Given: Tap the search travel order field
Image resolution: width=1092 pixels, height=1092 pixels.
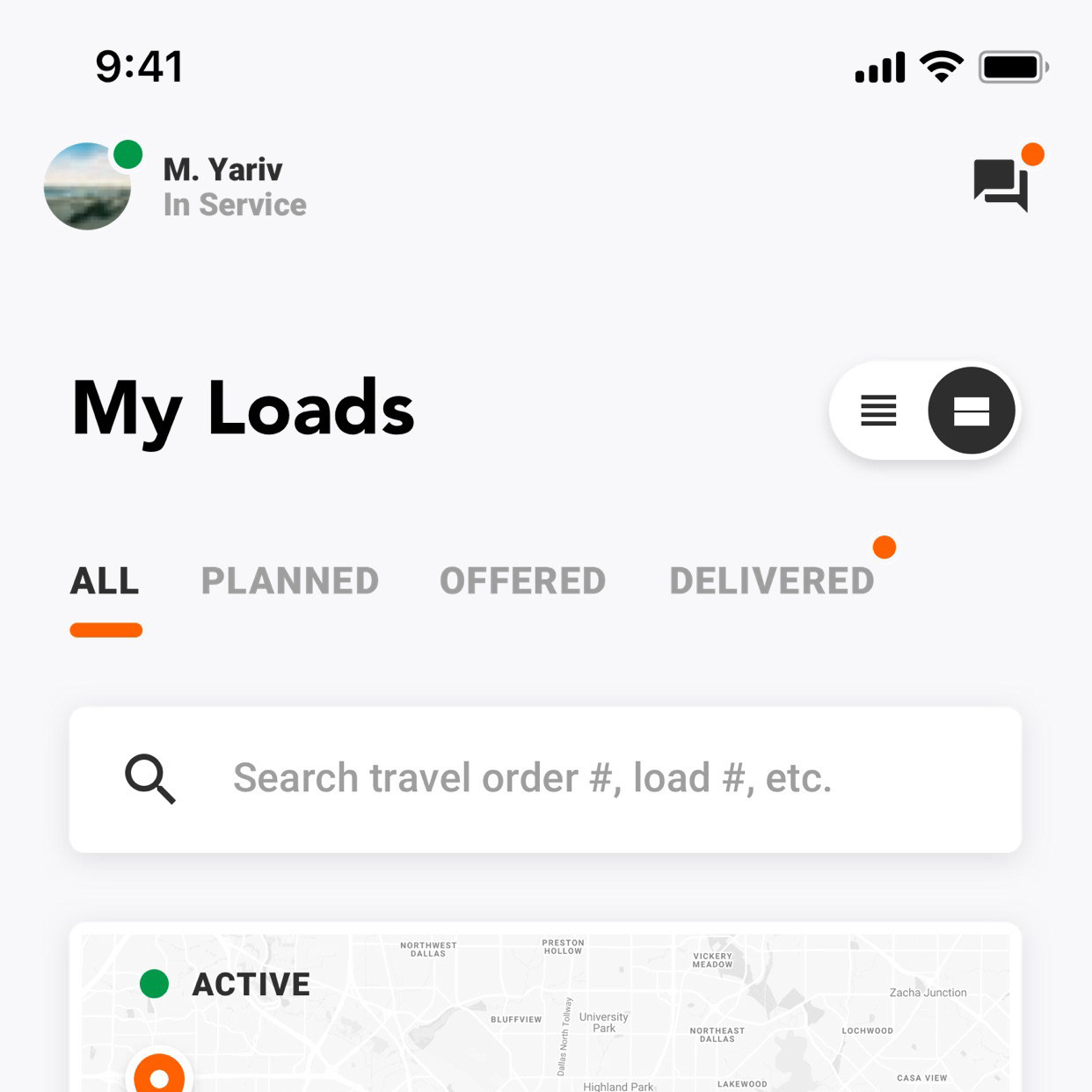Looking at the screenshot, I should 545,779.
